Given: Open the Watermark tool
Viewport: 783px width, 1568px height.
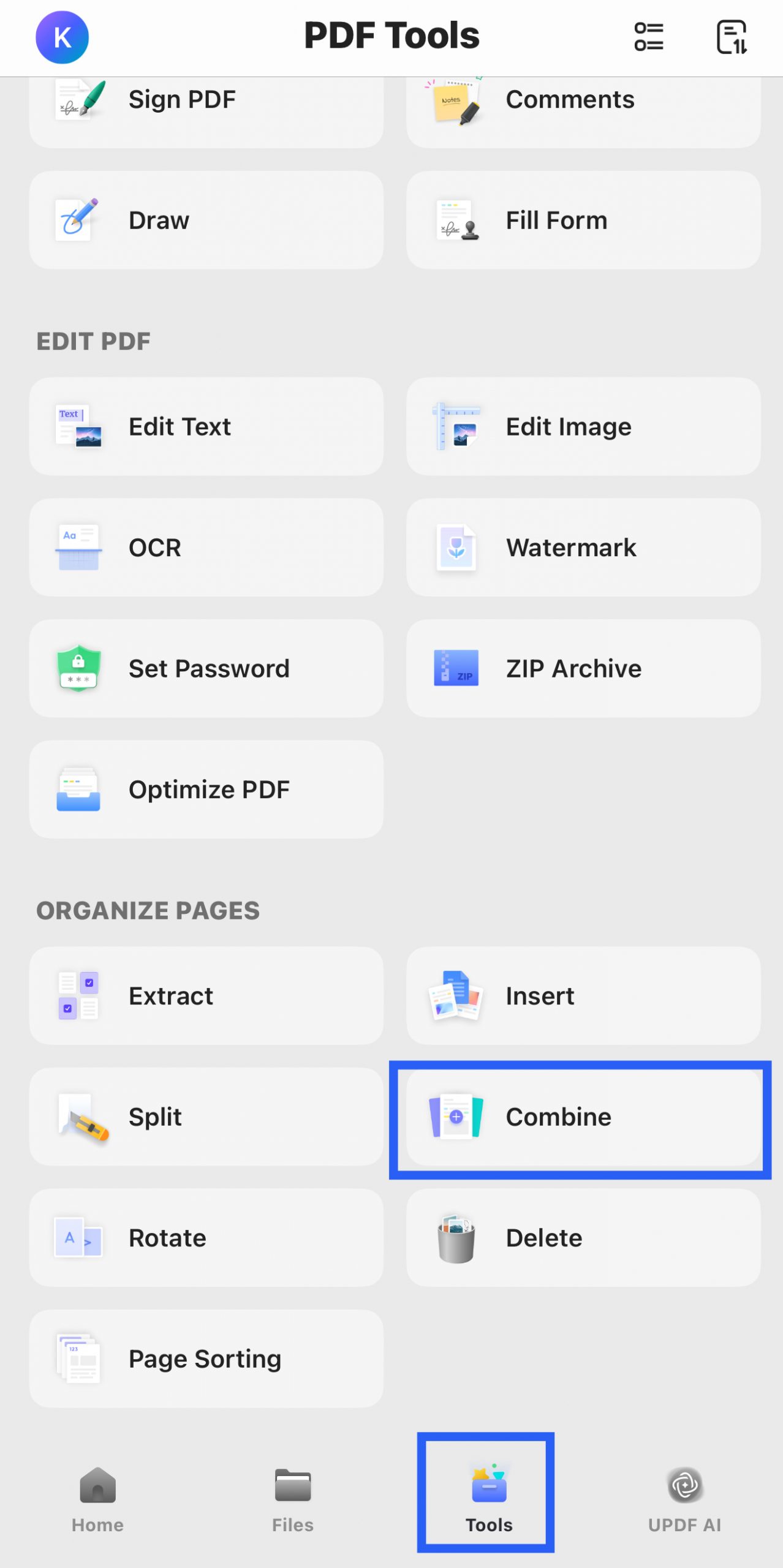Looking at the screenshot, I should point(582,547).
